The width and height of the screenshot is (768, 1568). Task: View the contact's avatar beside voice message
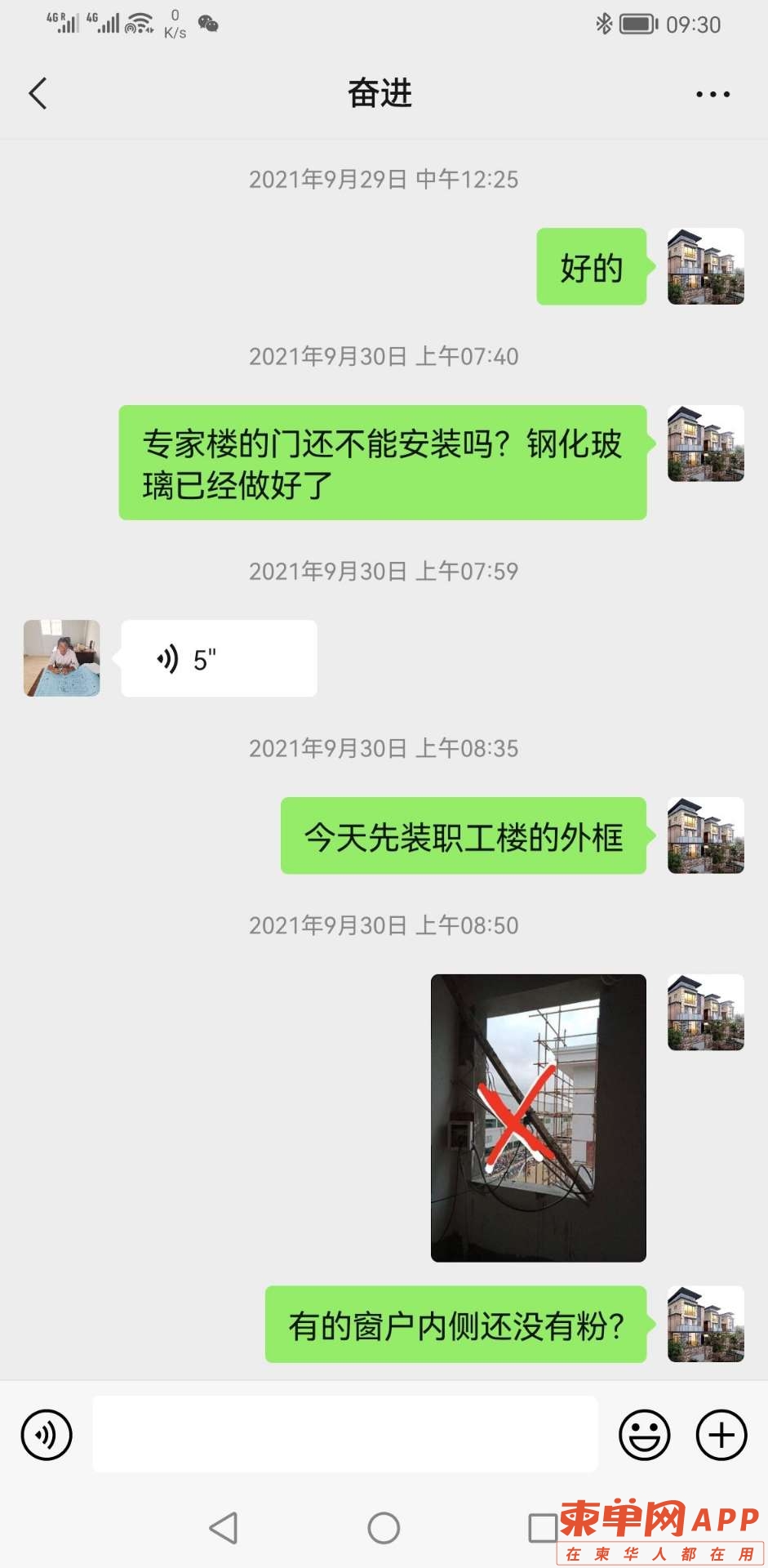pos(62,658)
